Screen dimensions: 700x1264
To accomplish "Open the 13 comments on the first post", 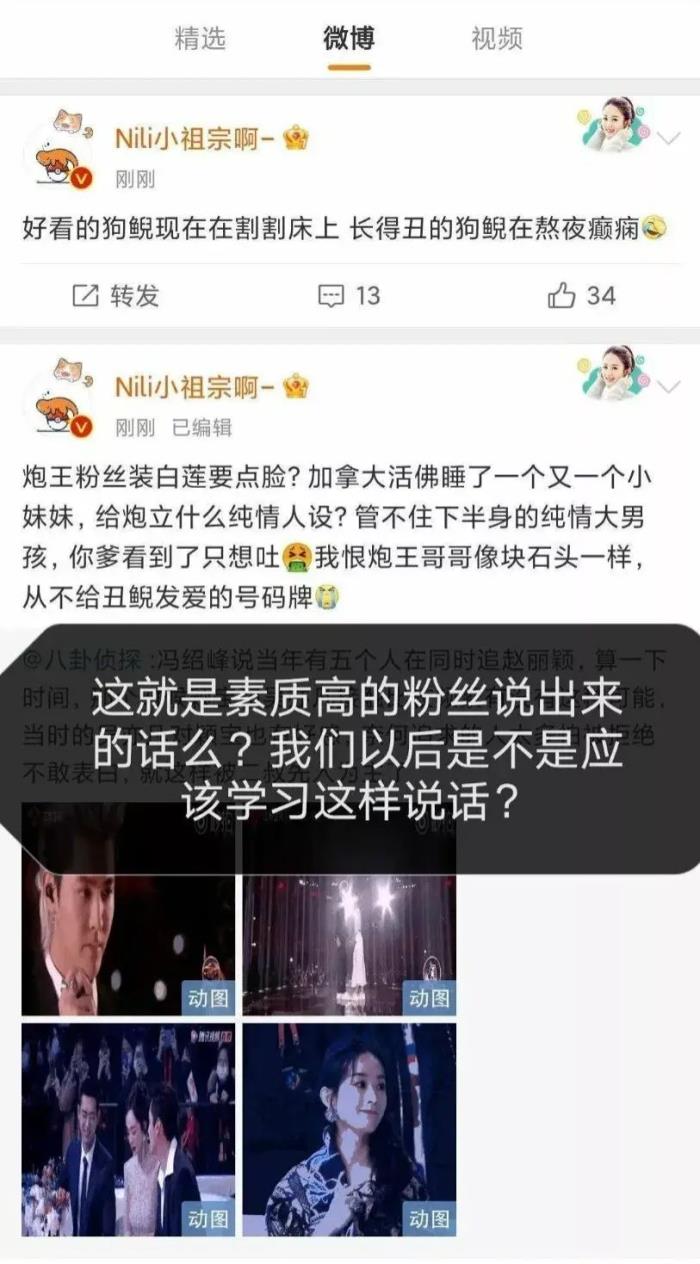I will [349, 295].
